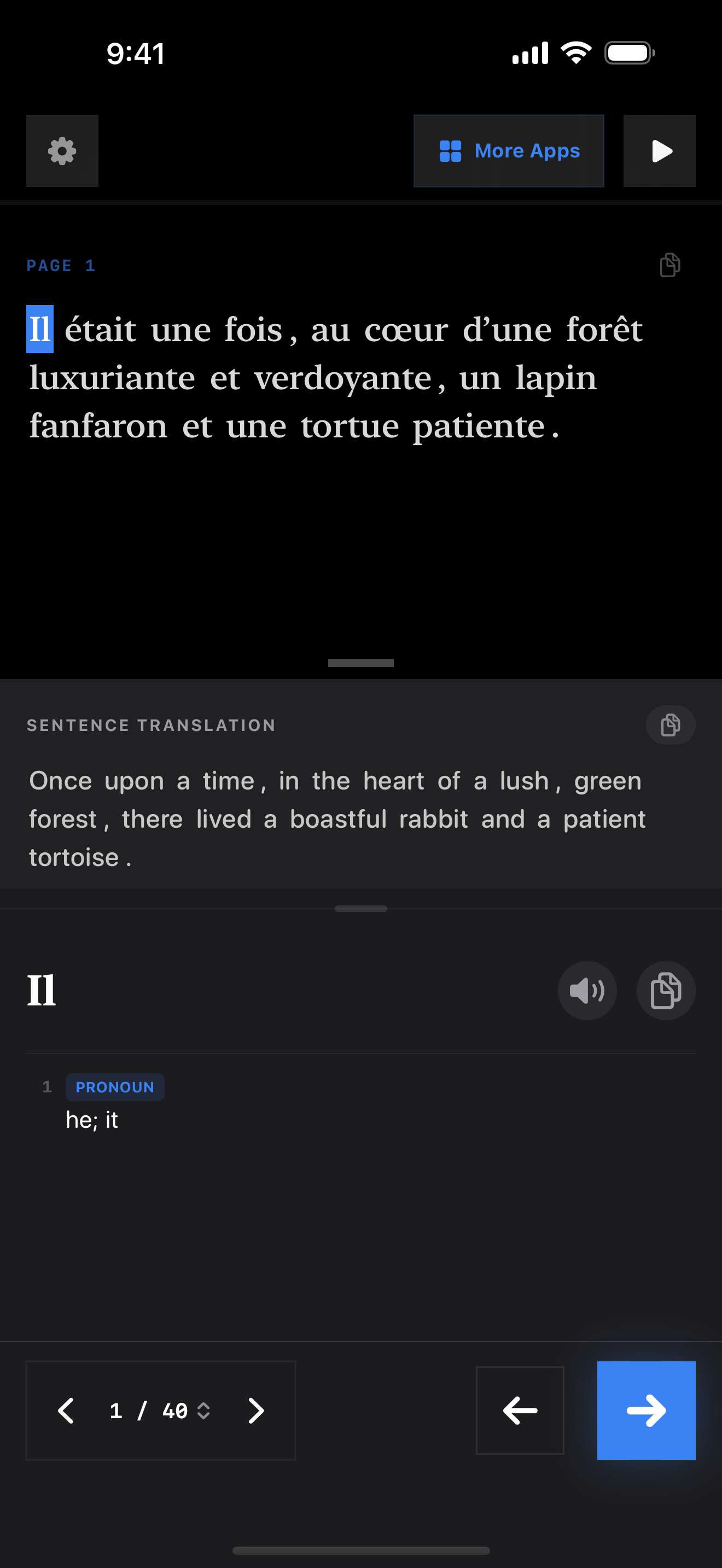Select the word tortue in the text
The image size is (722, 1568).
[x=350, y=426]
